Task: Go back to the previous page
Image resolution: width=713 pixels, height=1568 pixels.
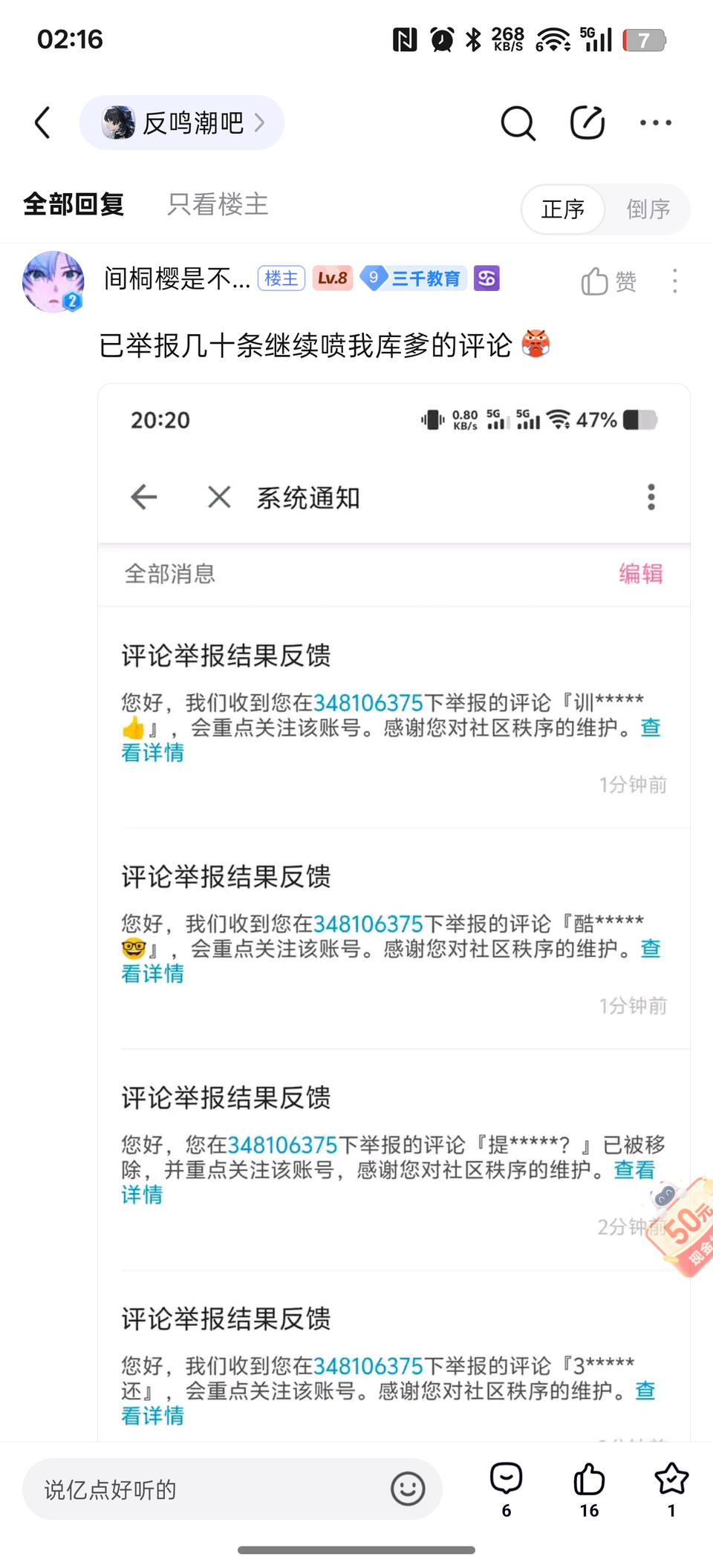Action: pyautogui.click(x=43, y=122)
